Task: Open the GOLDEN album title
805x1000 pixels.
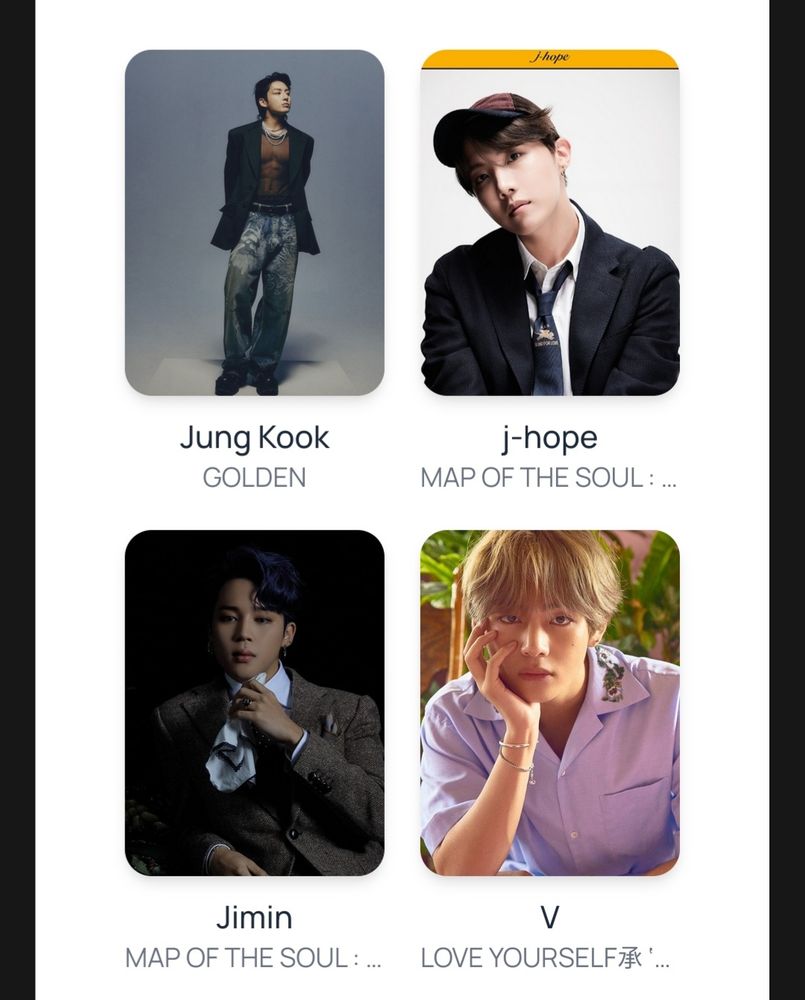Action: click(x=255, y=478)
